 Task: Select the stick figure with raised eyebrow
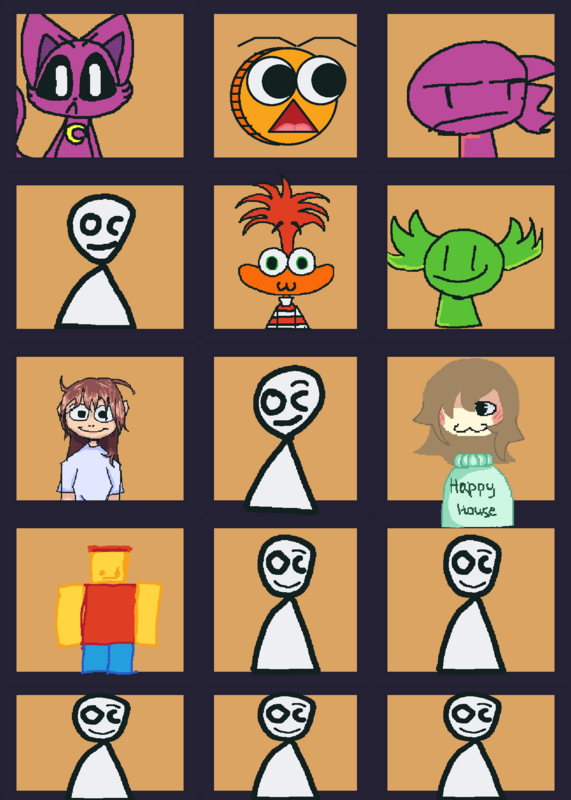point(285,429)
